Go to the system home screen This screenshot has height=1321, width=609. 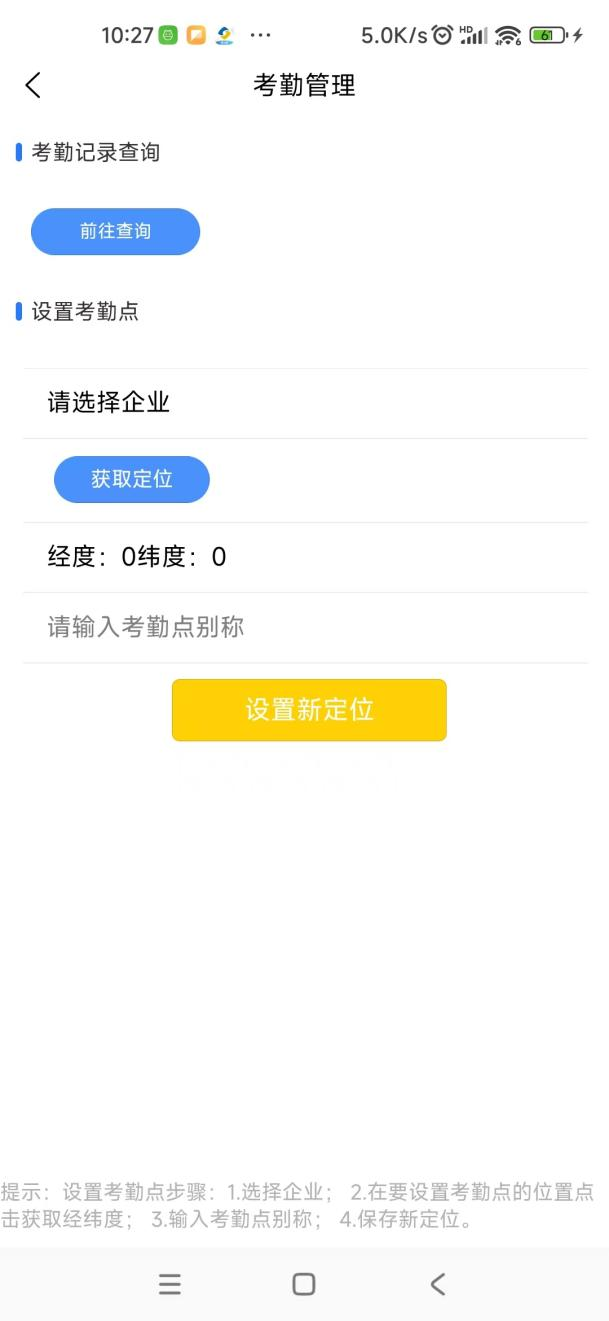pyautogui.click(x=304, y=1284)
